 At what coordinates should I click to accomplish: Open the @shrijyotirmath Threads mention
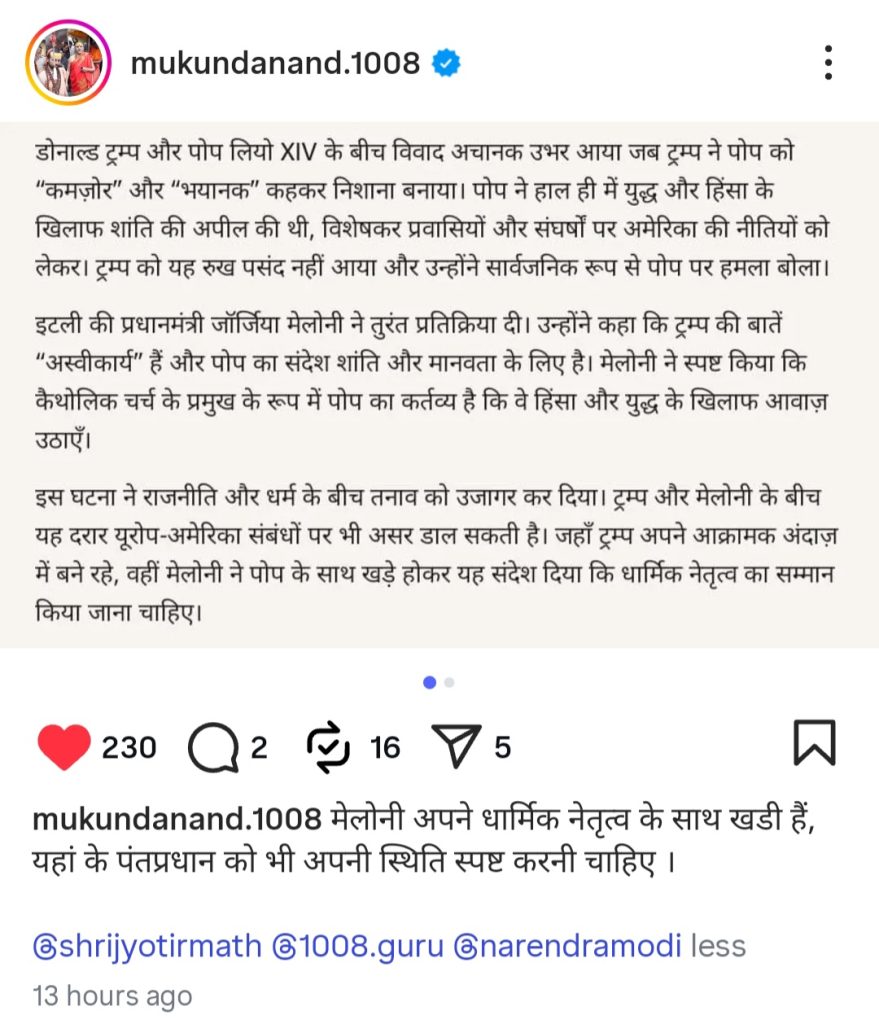(148, 945)
